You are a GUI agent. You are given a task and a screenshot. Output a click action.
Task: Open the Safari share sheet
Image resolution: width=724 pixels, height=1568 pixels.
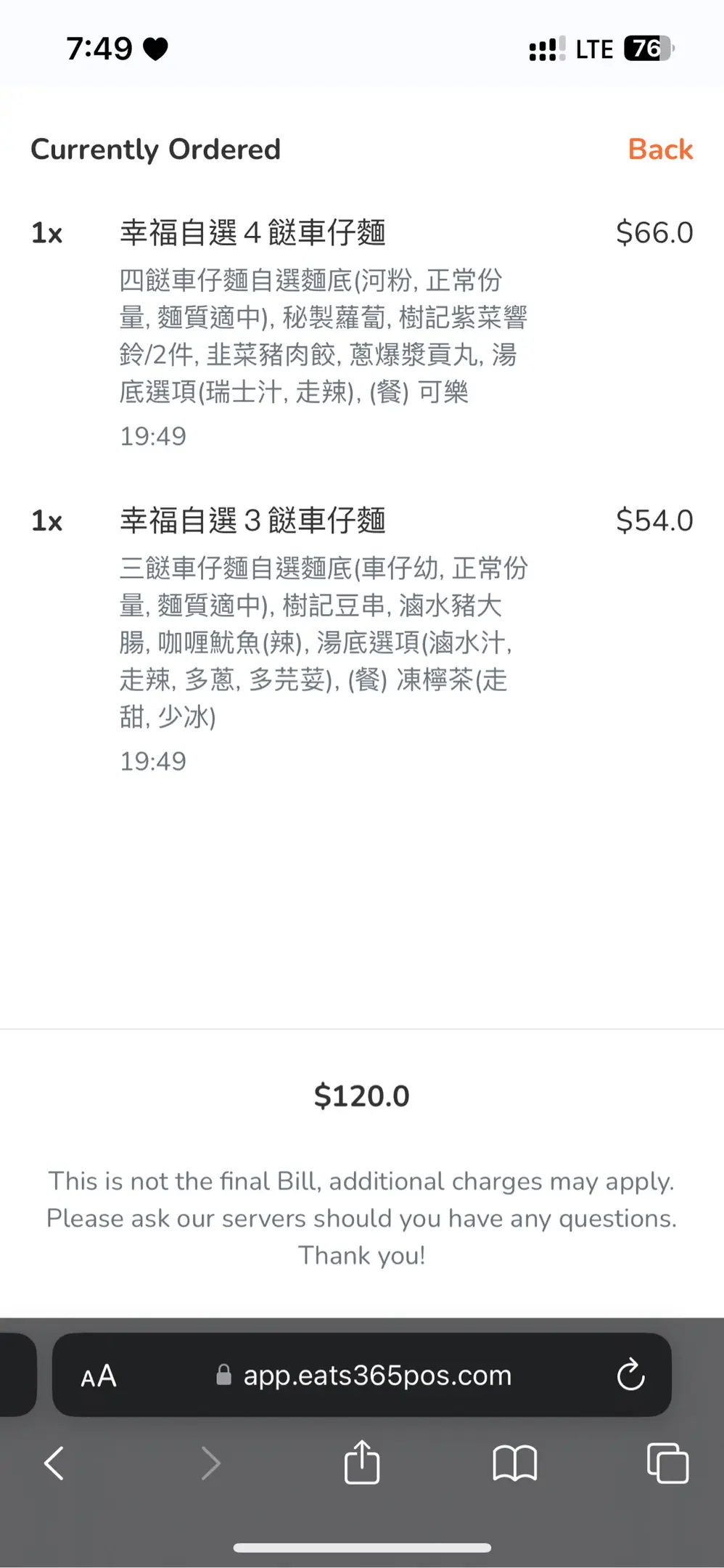pyautogui.click(x=362, y=1462)
